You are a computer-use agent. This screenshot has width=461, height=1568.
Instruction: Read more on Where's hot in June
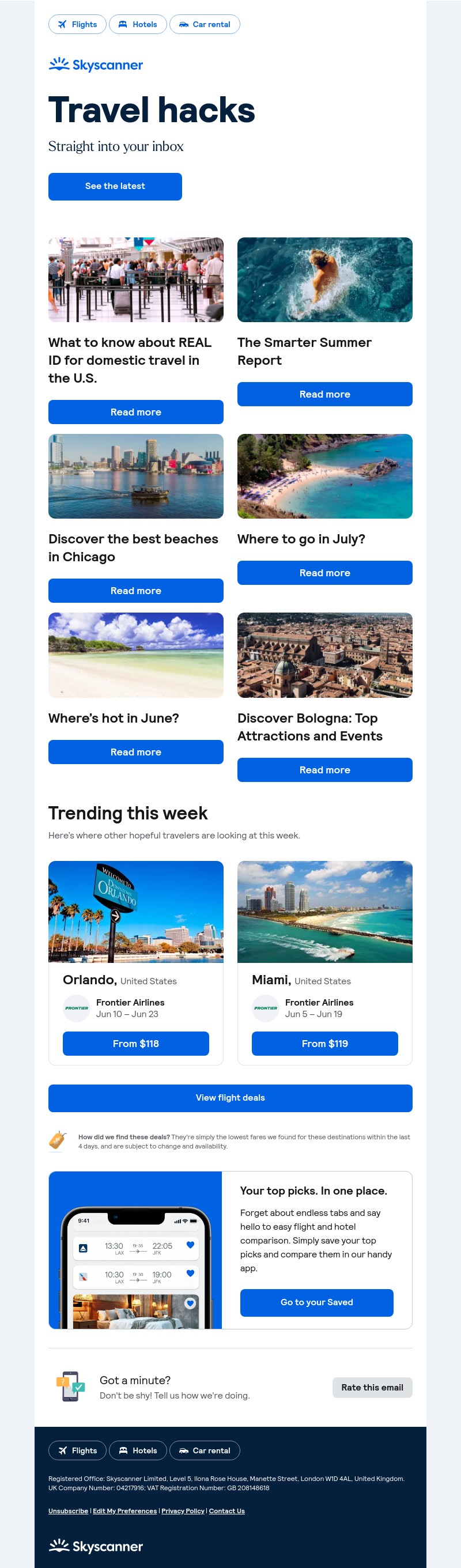pos(136,752)
